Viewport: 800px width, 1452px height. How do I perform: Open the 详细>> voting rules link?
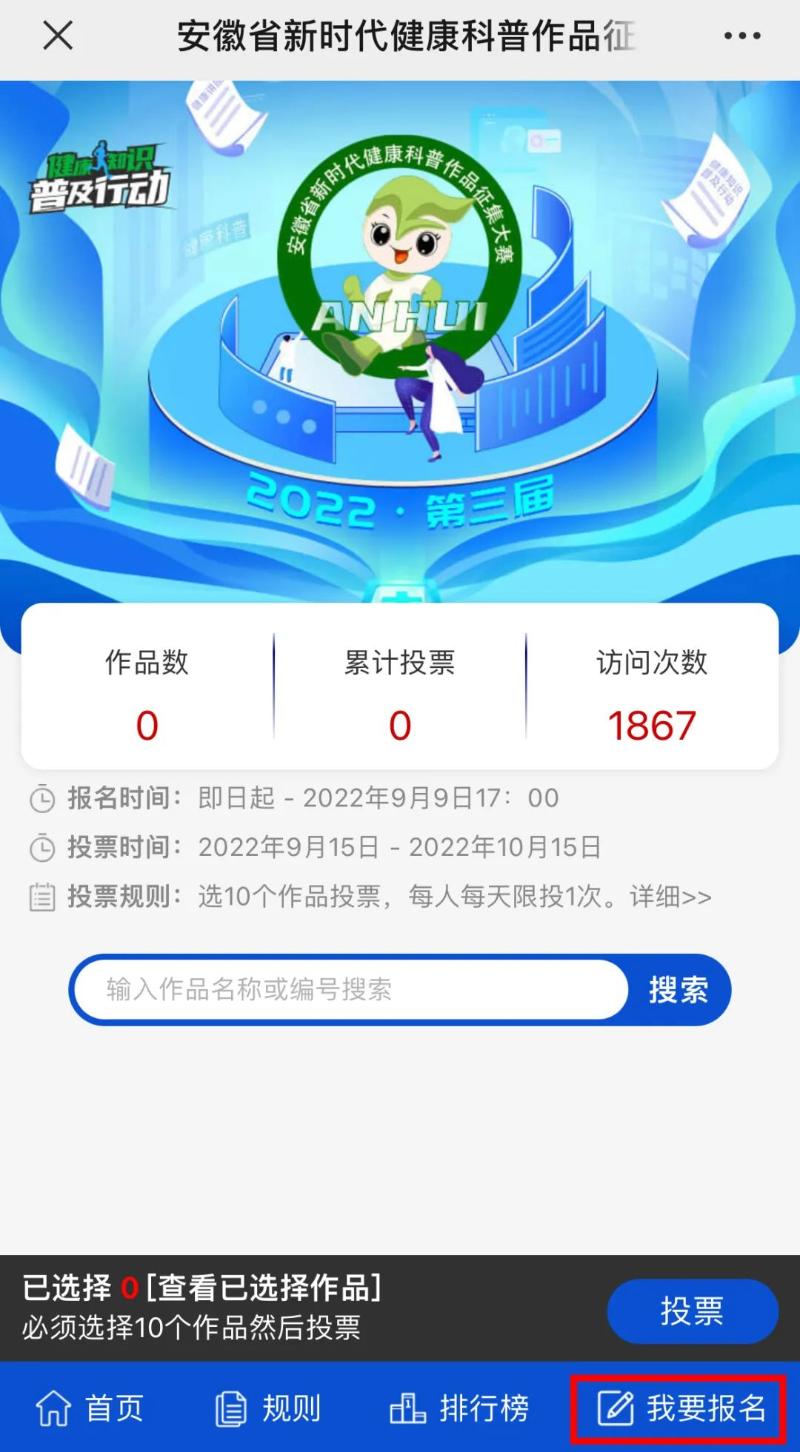pos(670,896)
